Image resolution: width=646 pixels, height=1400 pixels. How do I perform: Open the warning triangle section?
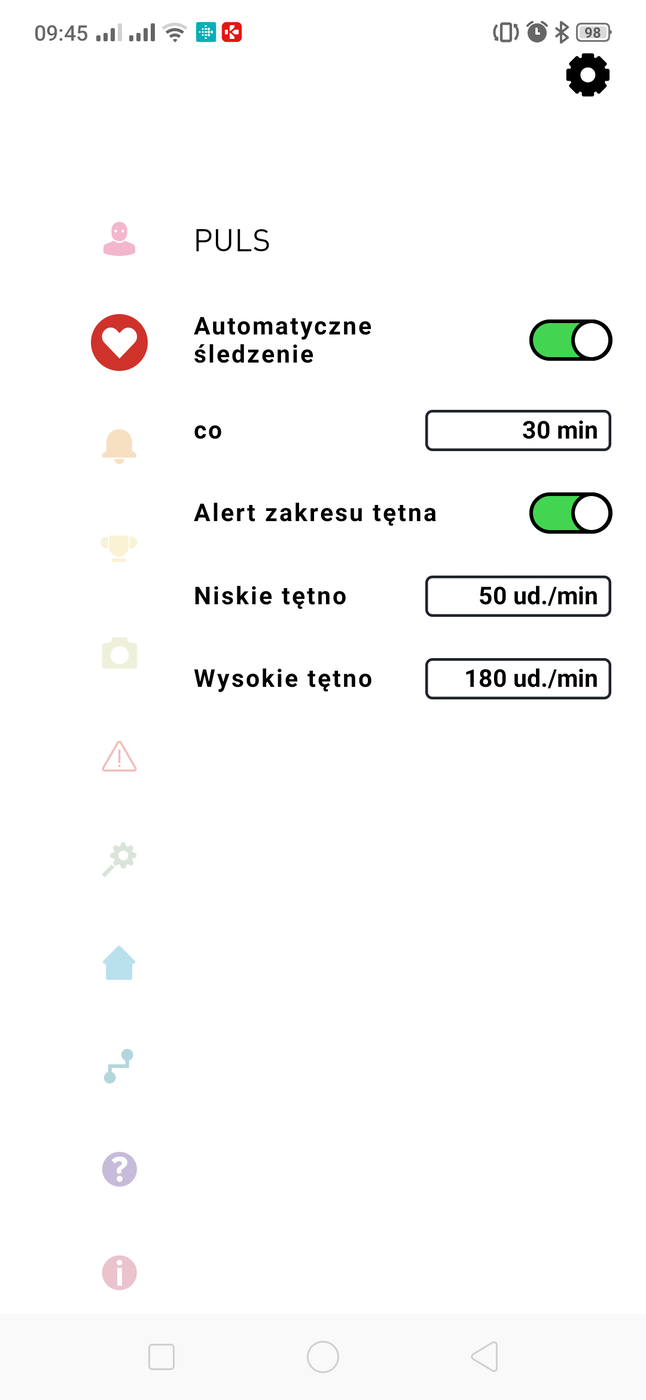[119, 757]
